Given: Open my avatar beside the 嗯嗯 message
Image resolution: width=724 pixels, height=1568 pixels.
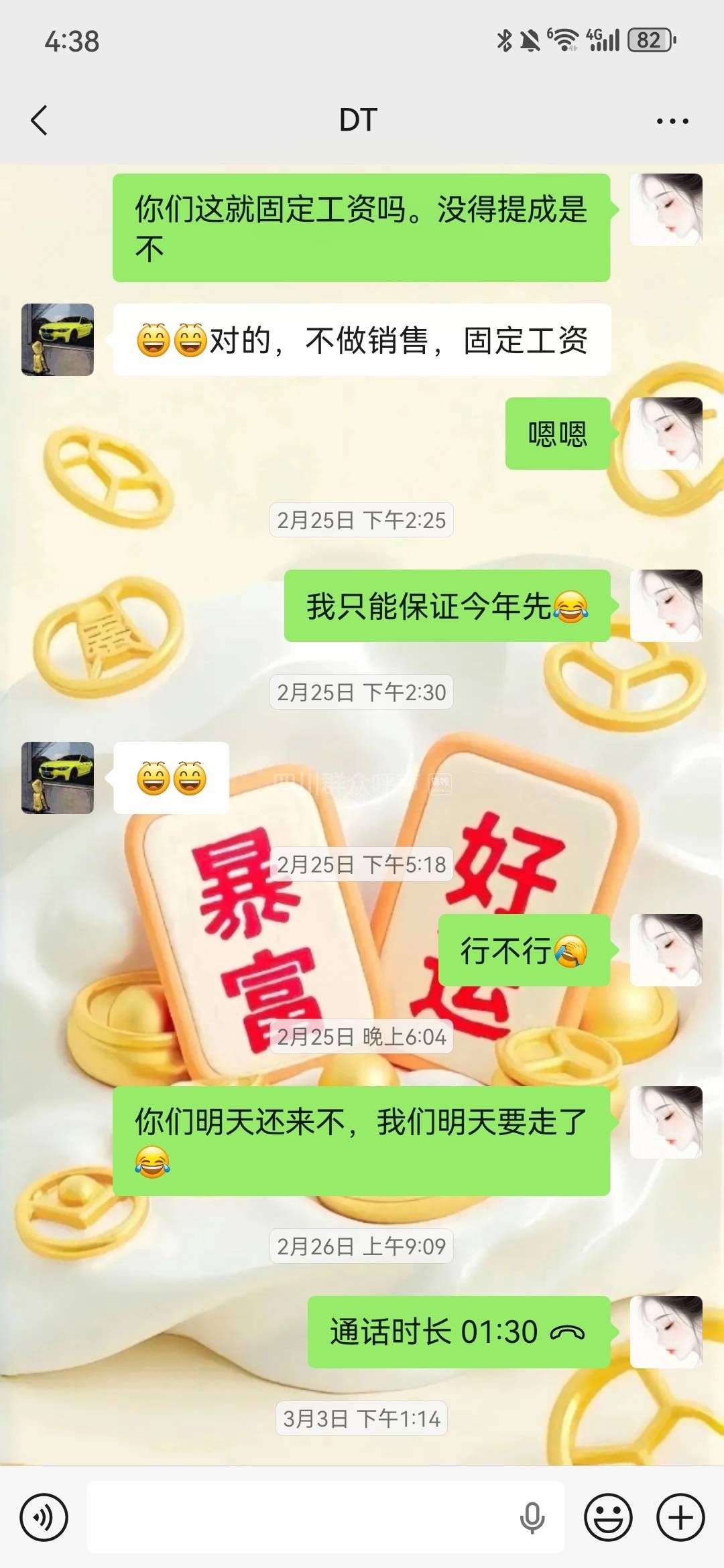Looking at the screenshot, I should click(666, 434).
